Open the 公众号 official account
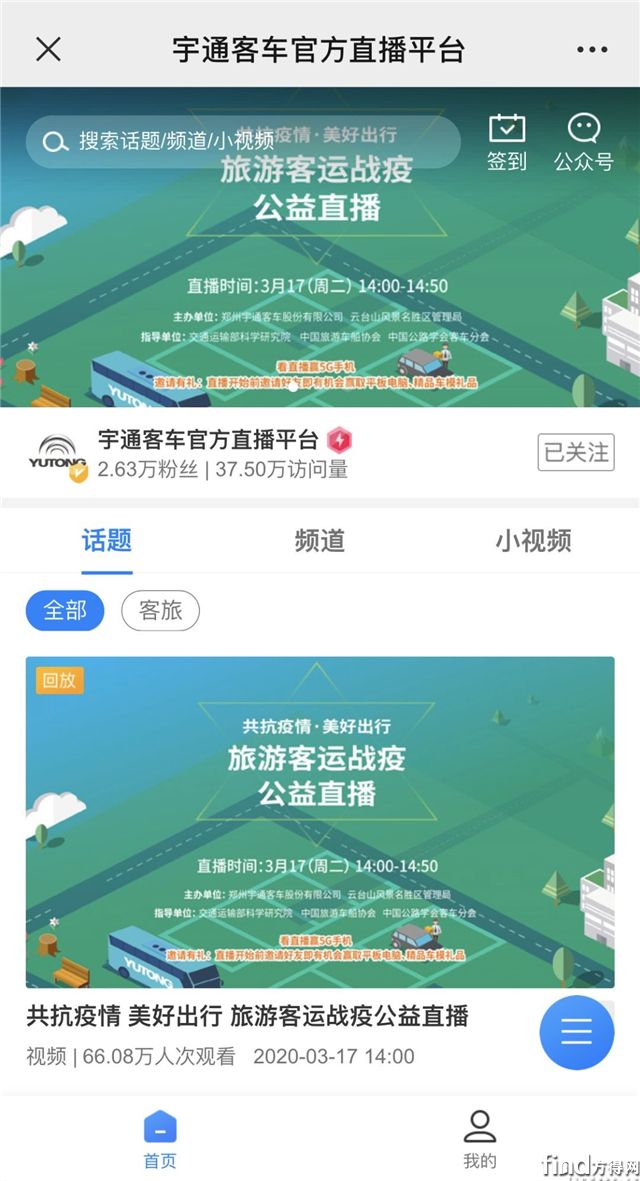640x1181 pixels. tap(583, 141)
